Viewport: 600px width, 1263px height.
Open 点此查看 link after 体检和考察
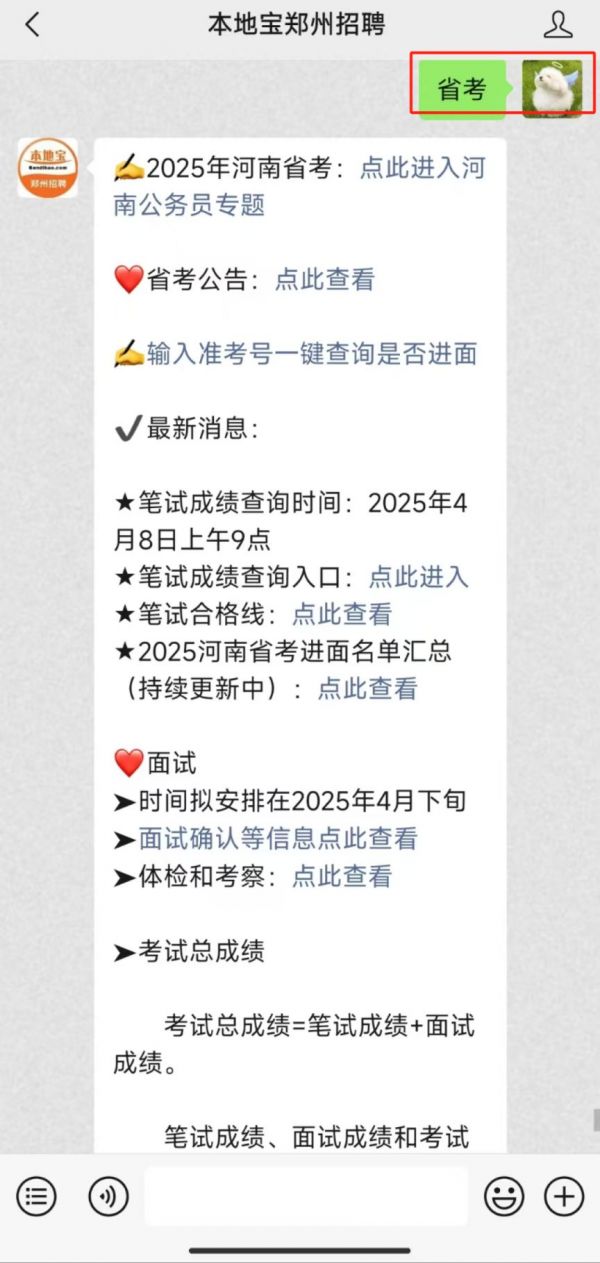coord(341,876)
